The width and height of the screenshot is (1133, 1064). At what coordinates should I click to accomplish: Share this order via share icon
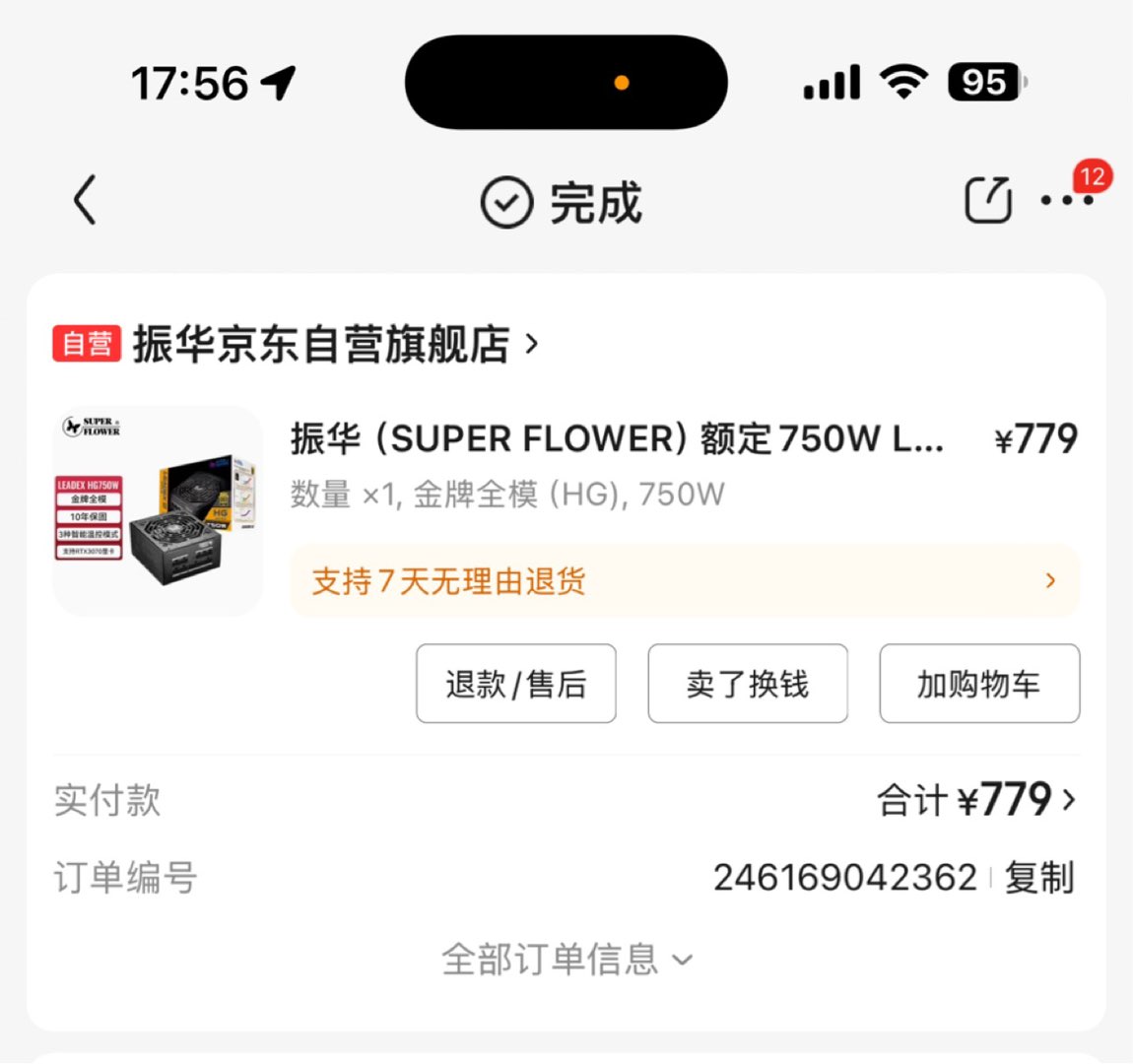tap(987, 200)
